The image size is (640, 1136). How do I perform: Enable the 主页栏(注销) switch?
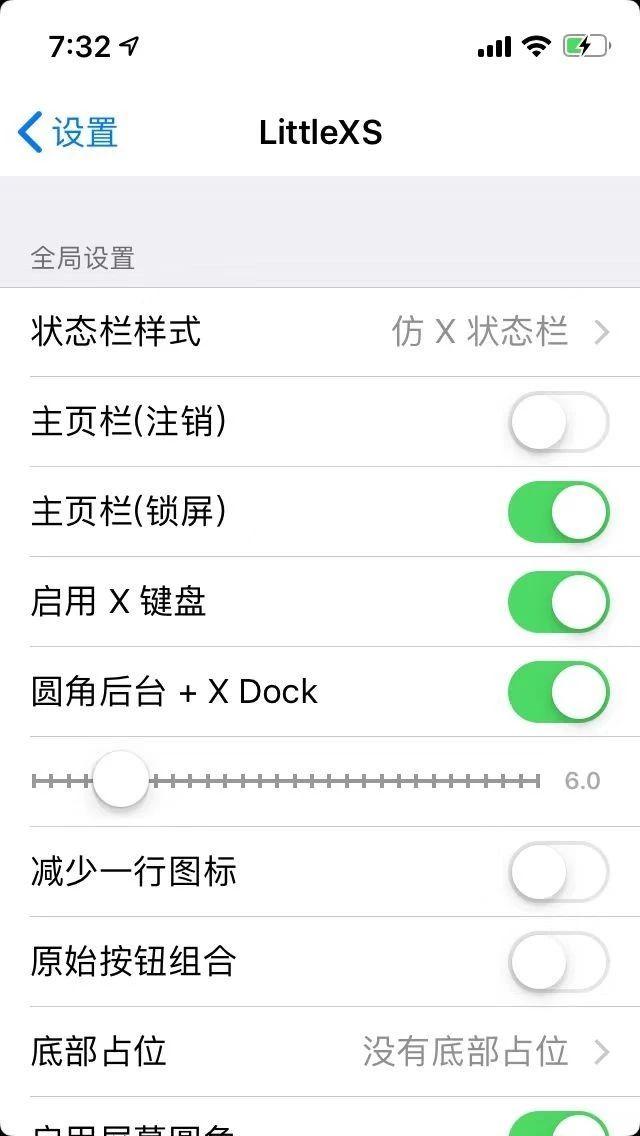(x=558, y=422)
